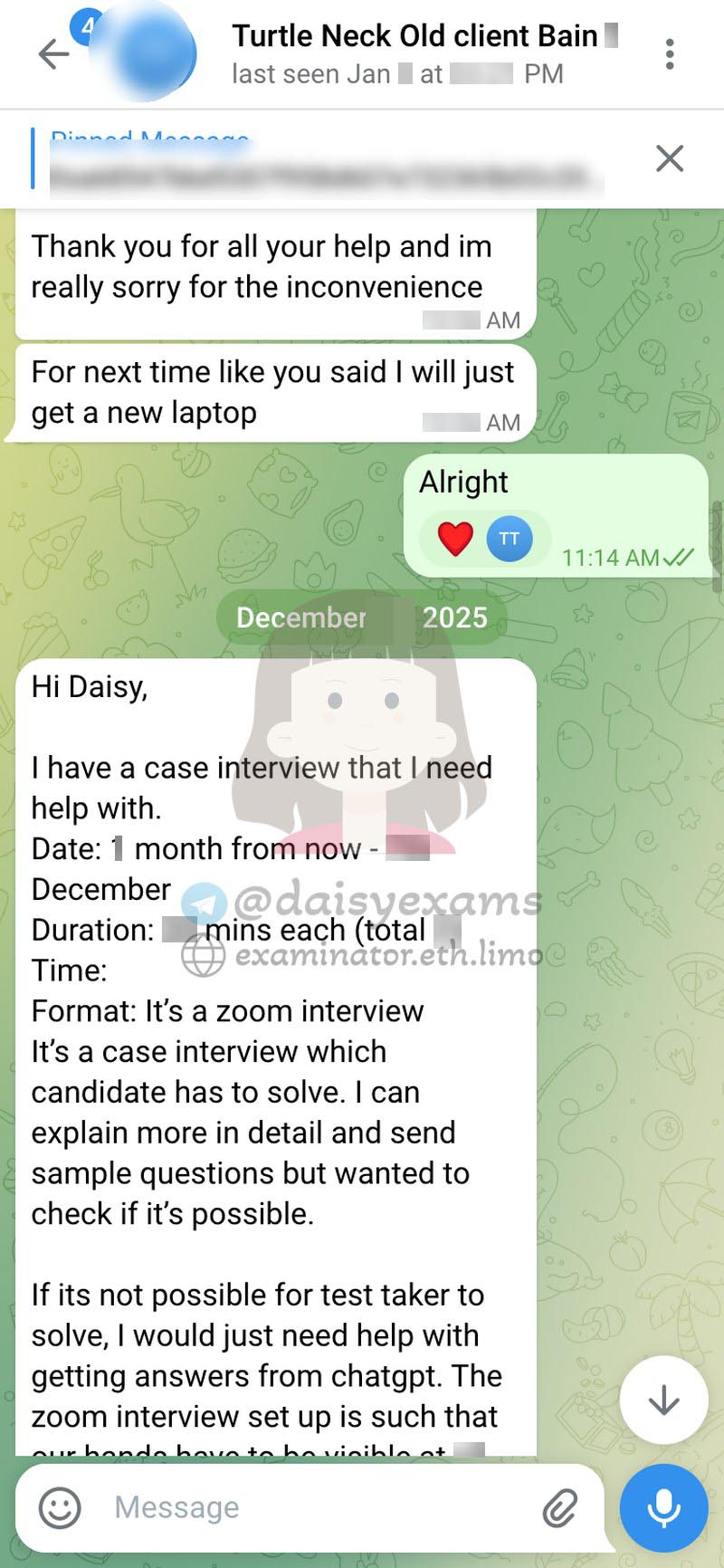Image resolution: width=724 pixels, height=1568 pixels.
Task: Go back to the chat list
Action: 52,54
